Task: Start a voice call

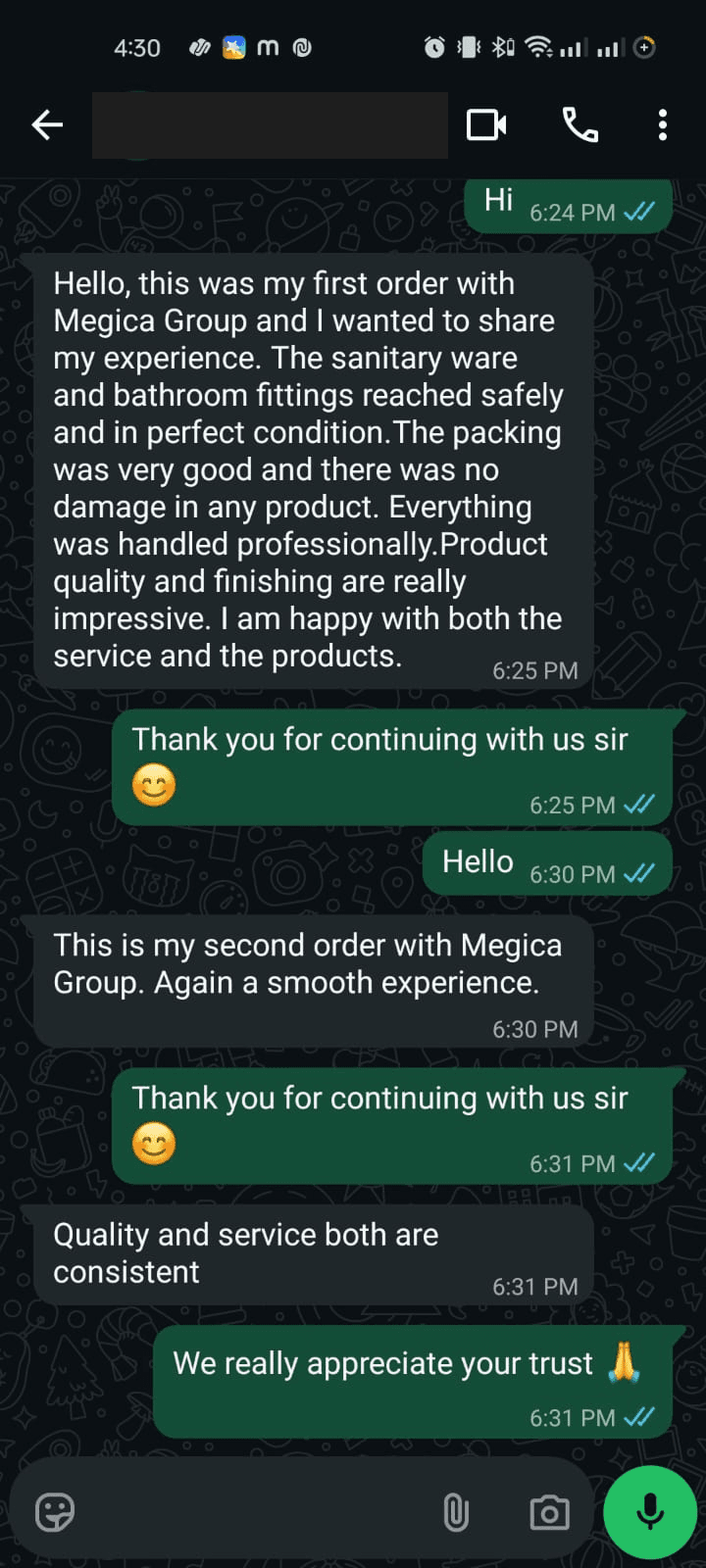Action: (580, 124)
